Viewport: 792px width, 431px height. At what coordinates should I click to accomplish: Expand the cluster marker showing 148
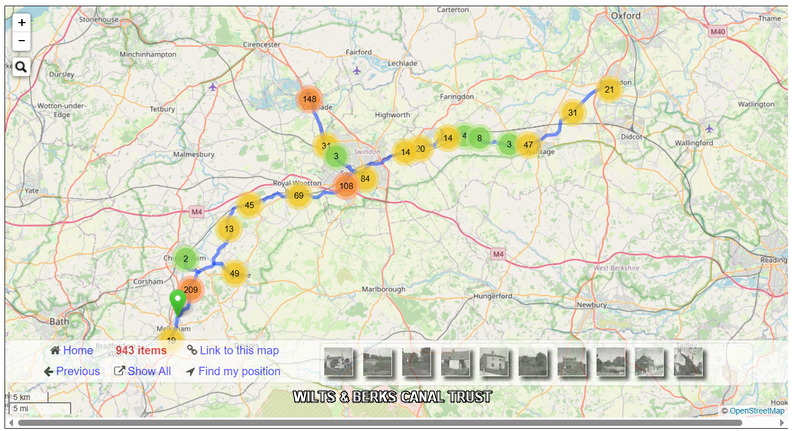(309, 100)
